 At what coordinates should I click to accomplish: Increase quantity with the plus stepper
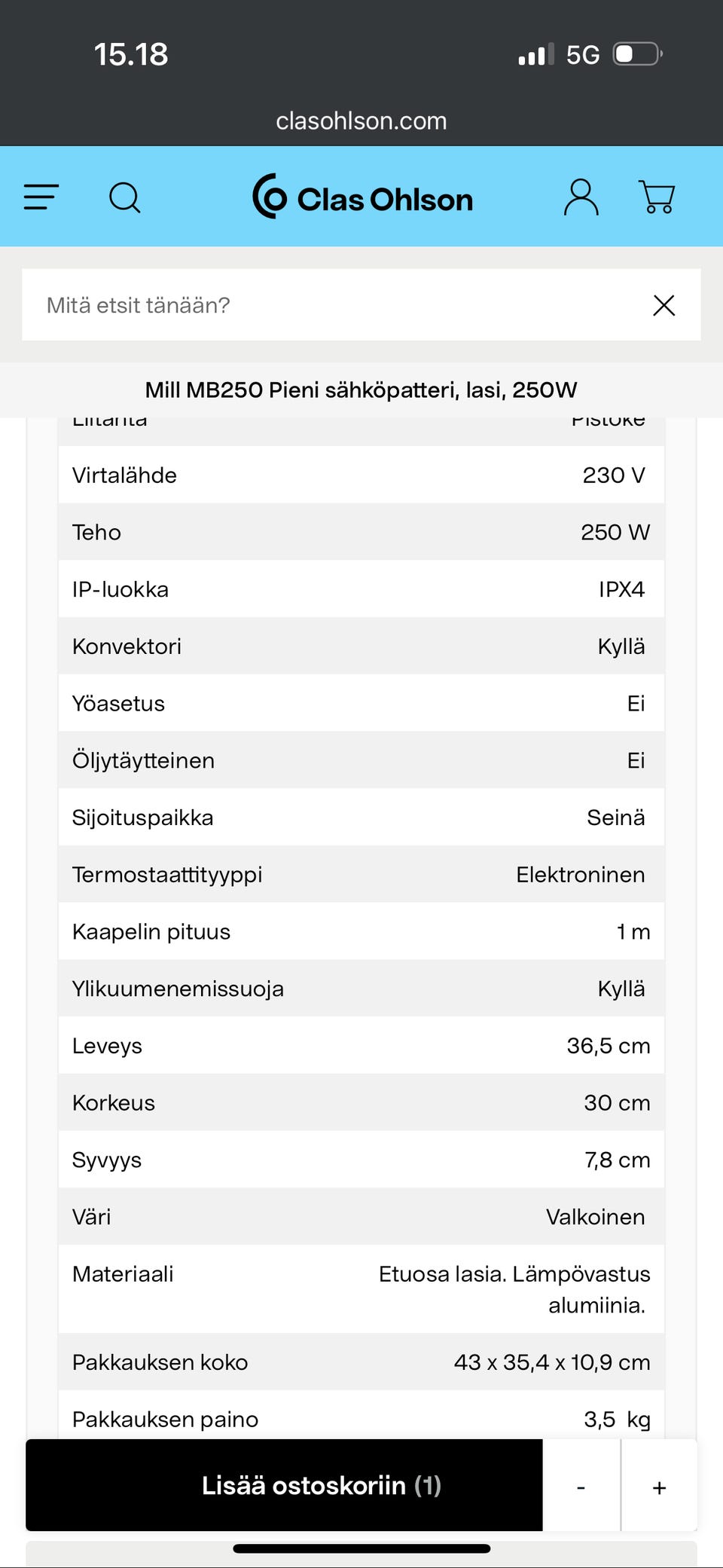pos(659,1487)
